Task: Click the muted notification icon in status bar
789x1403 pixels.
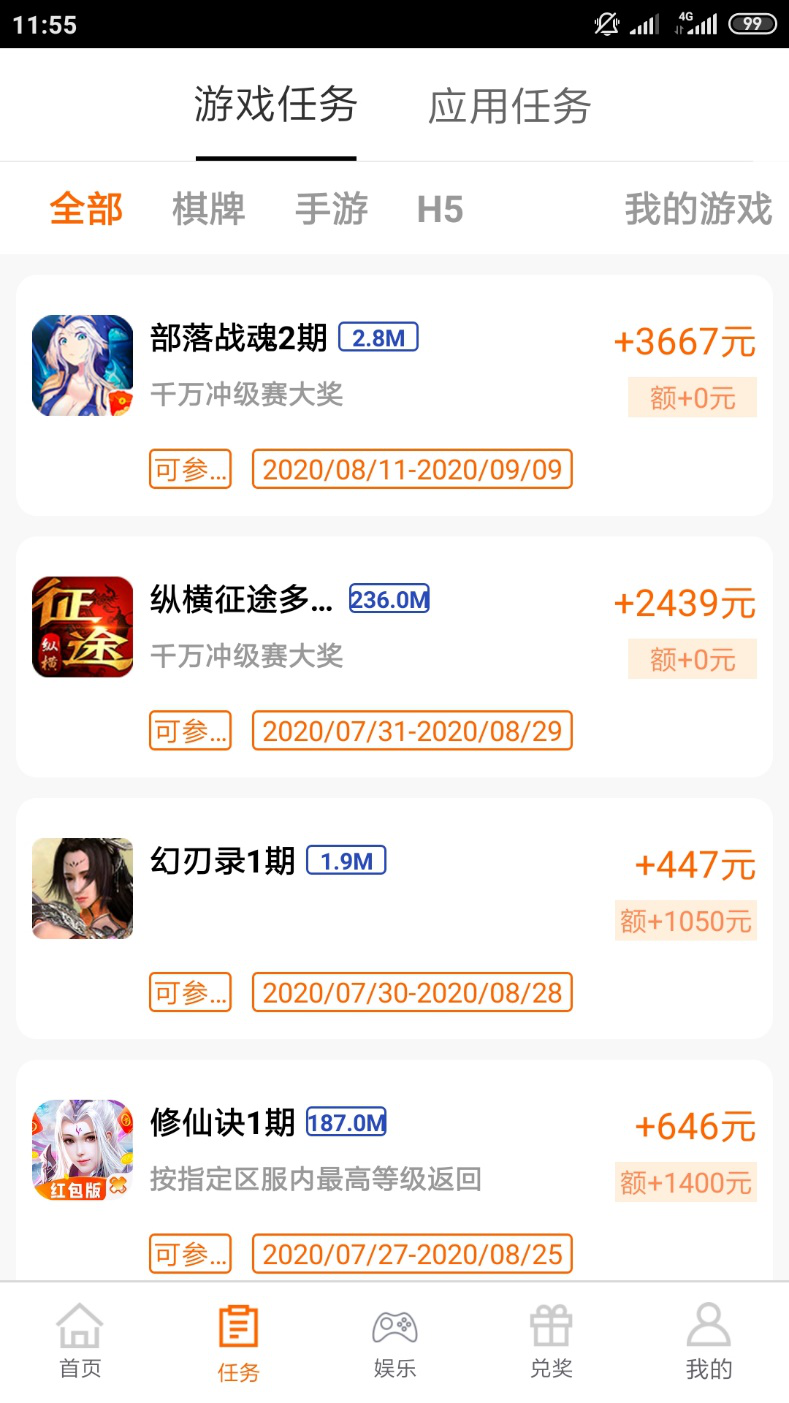Action: [607, 23]
